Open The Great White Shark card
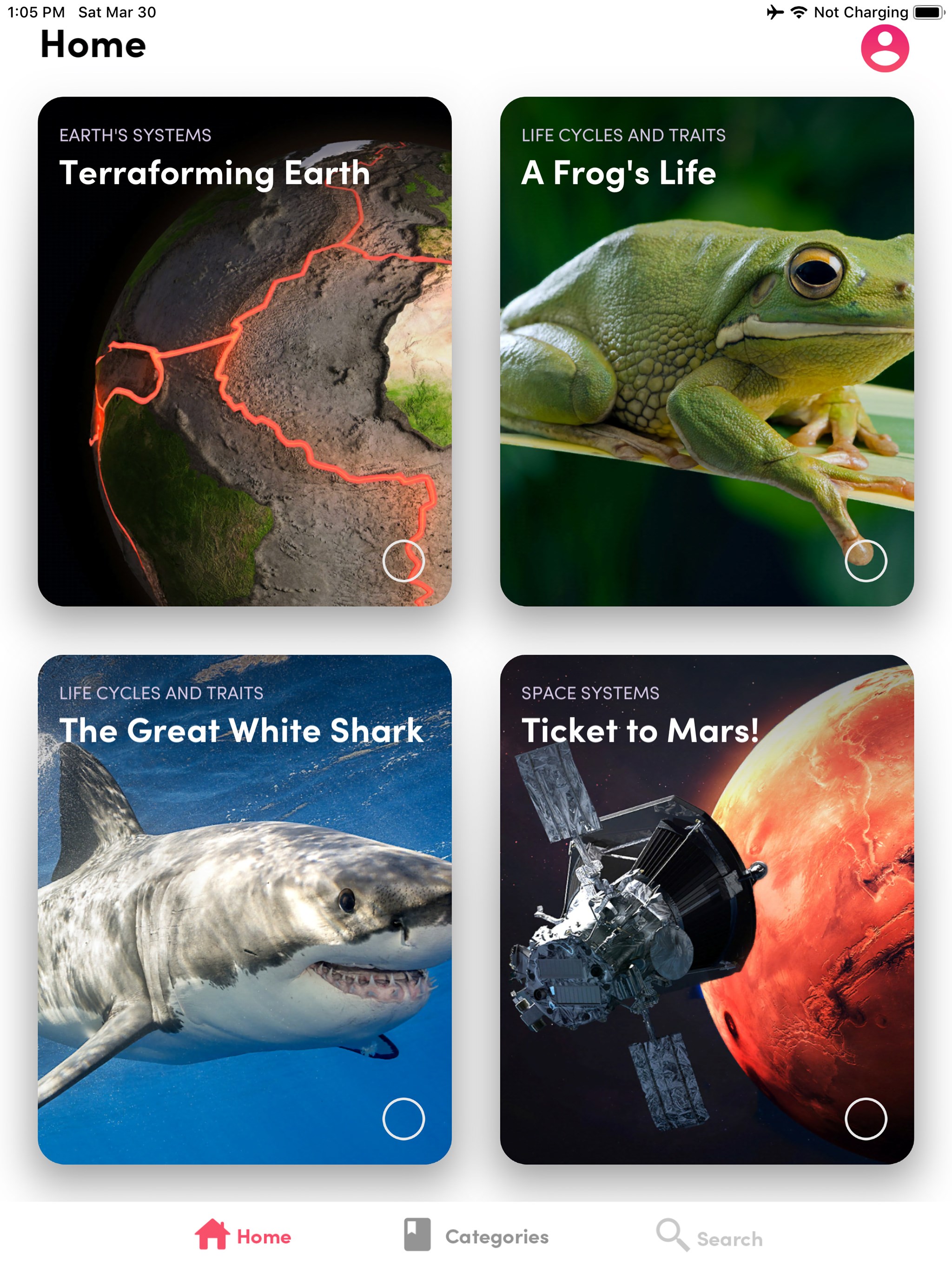The height and width of the screenshot is (1270, 952). click(245, 909)
